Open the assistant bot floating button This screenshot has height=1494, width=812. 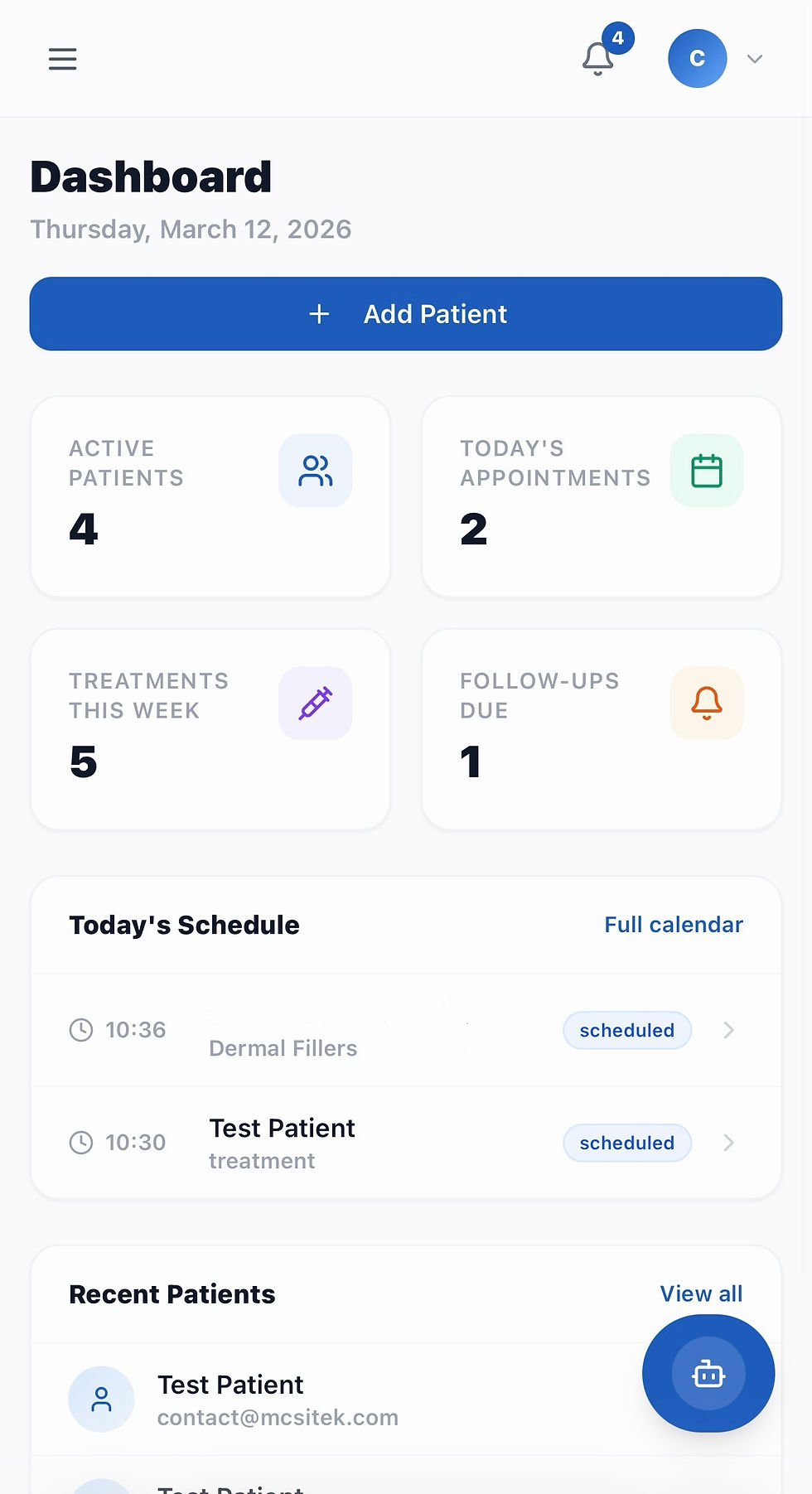click(x=708, y=1374)
